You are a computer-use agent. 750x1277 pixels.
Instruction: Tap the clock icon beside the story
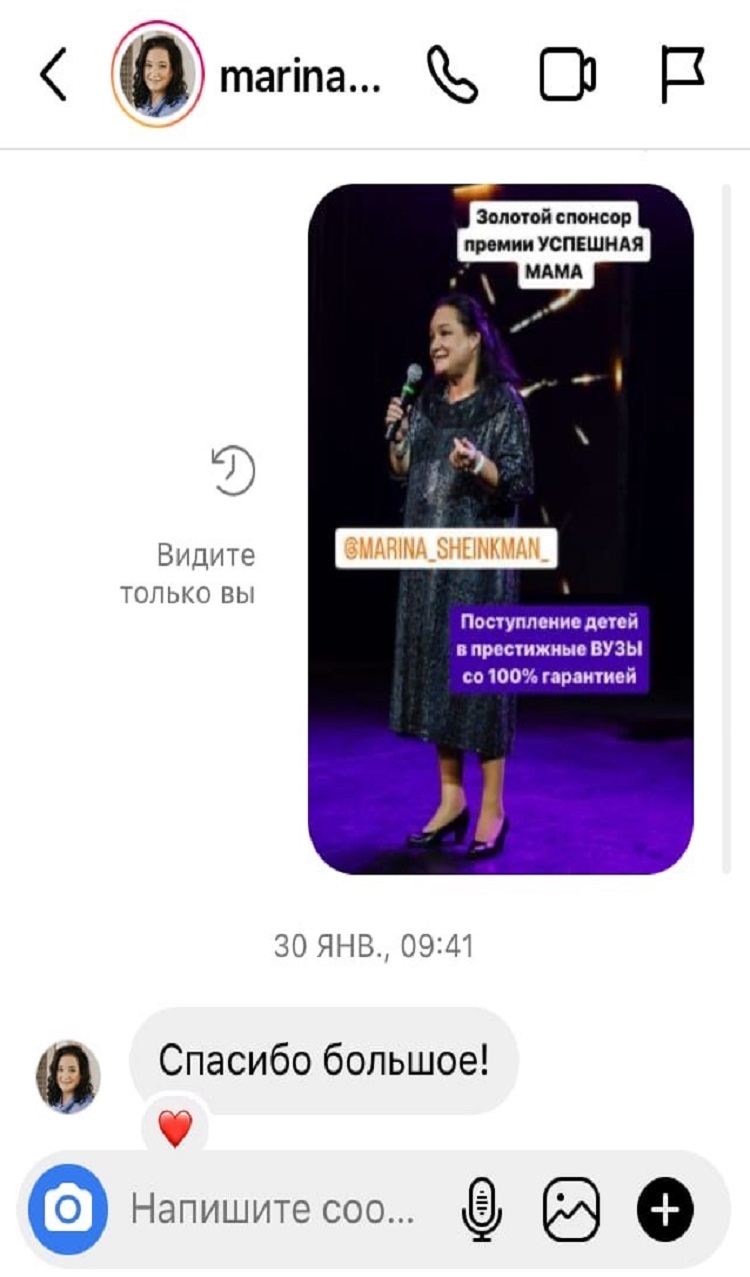(234, 471)
